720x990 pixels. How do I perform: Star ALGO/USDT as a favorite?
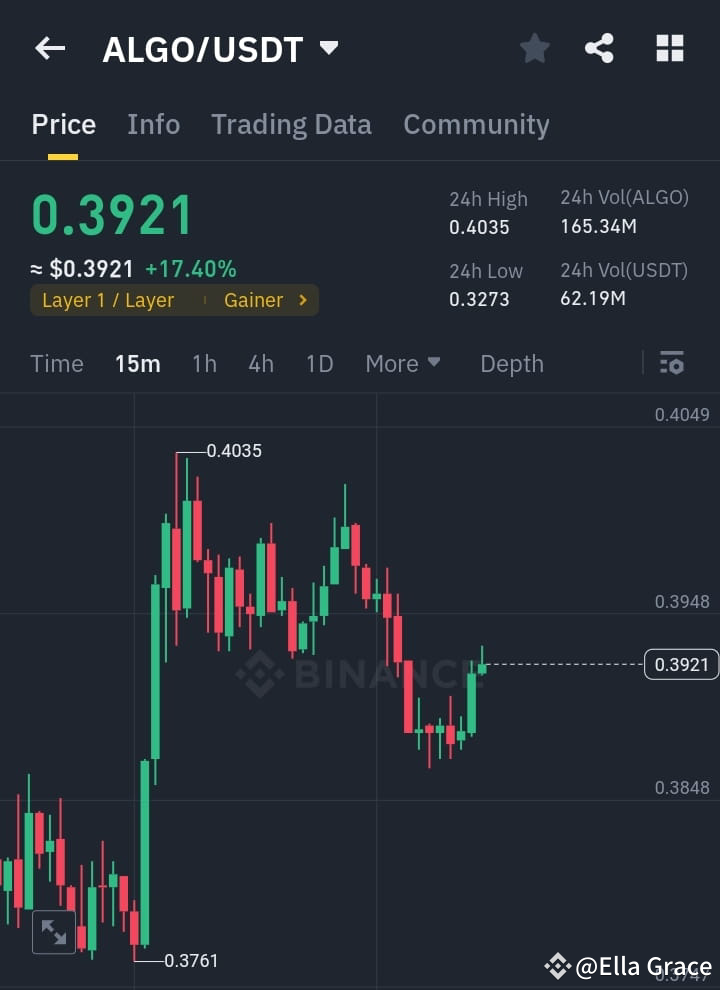coord(534,47)
